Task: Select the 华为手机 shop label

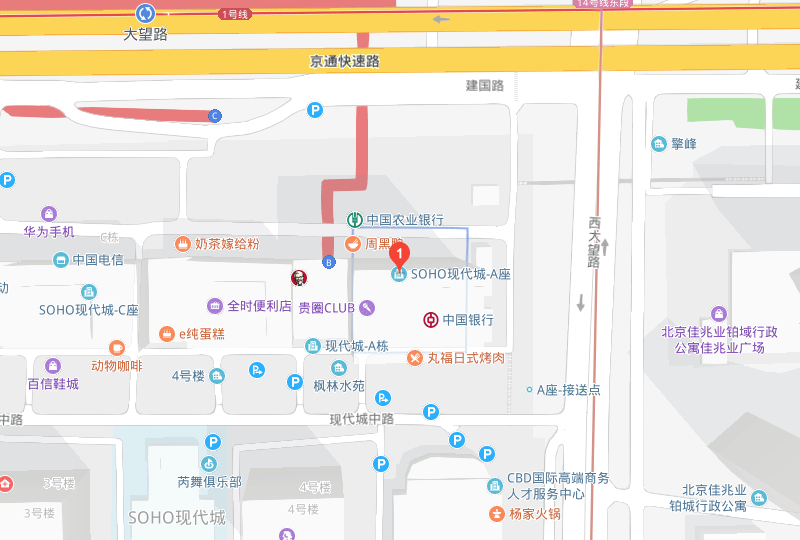Action: [49, 231]
